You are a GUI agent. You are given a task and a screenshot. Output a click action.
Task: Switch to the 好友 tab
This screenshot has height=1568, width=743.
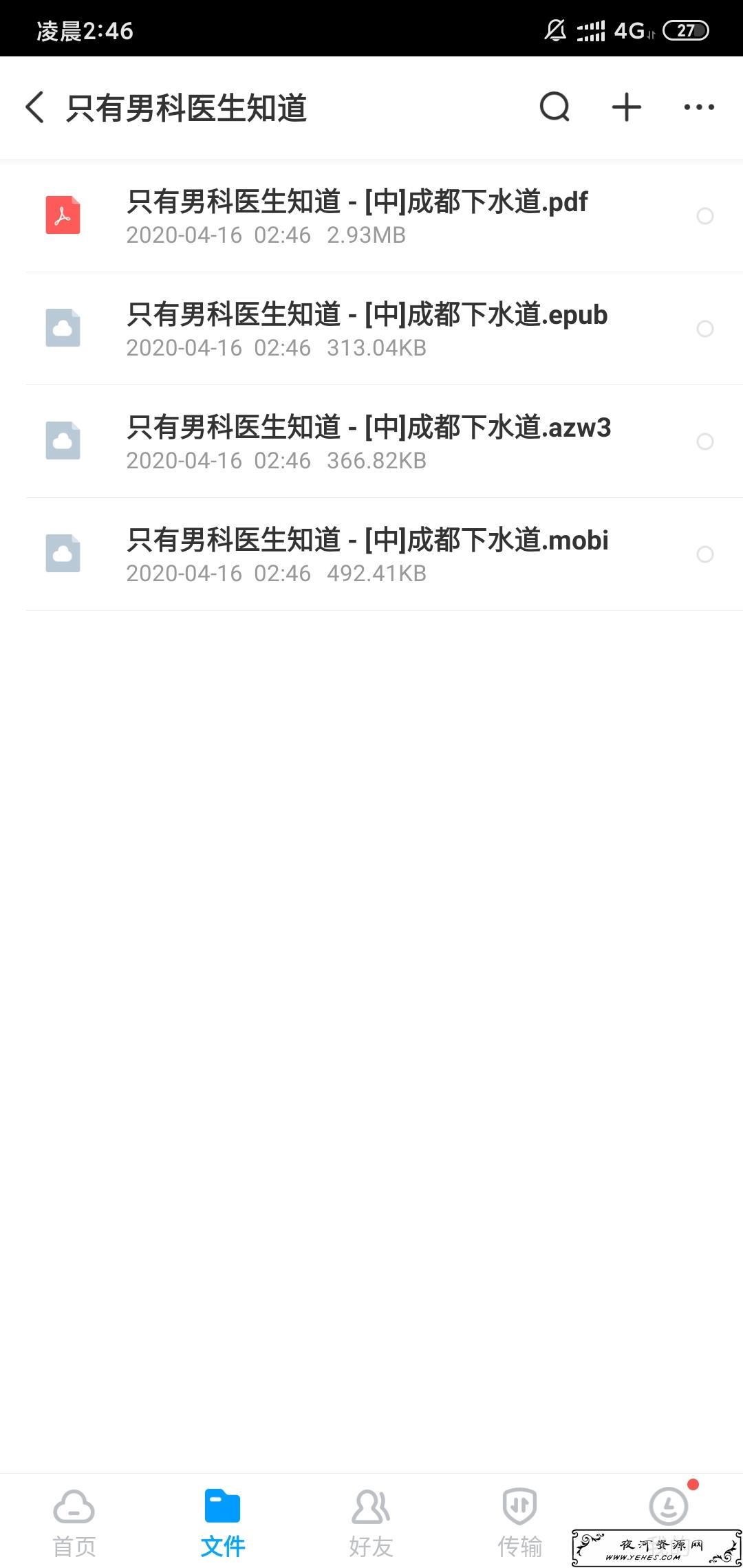[371, 1522]
